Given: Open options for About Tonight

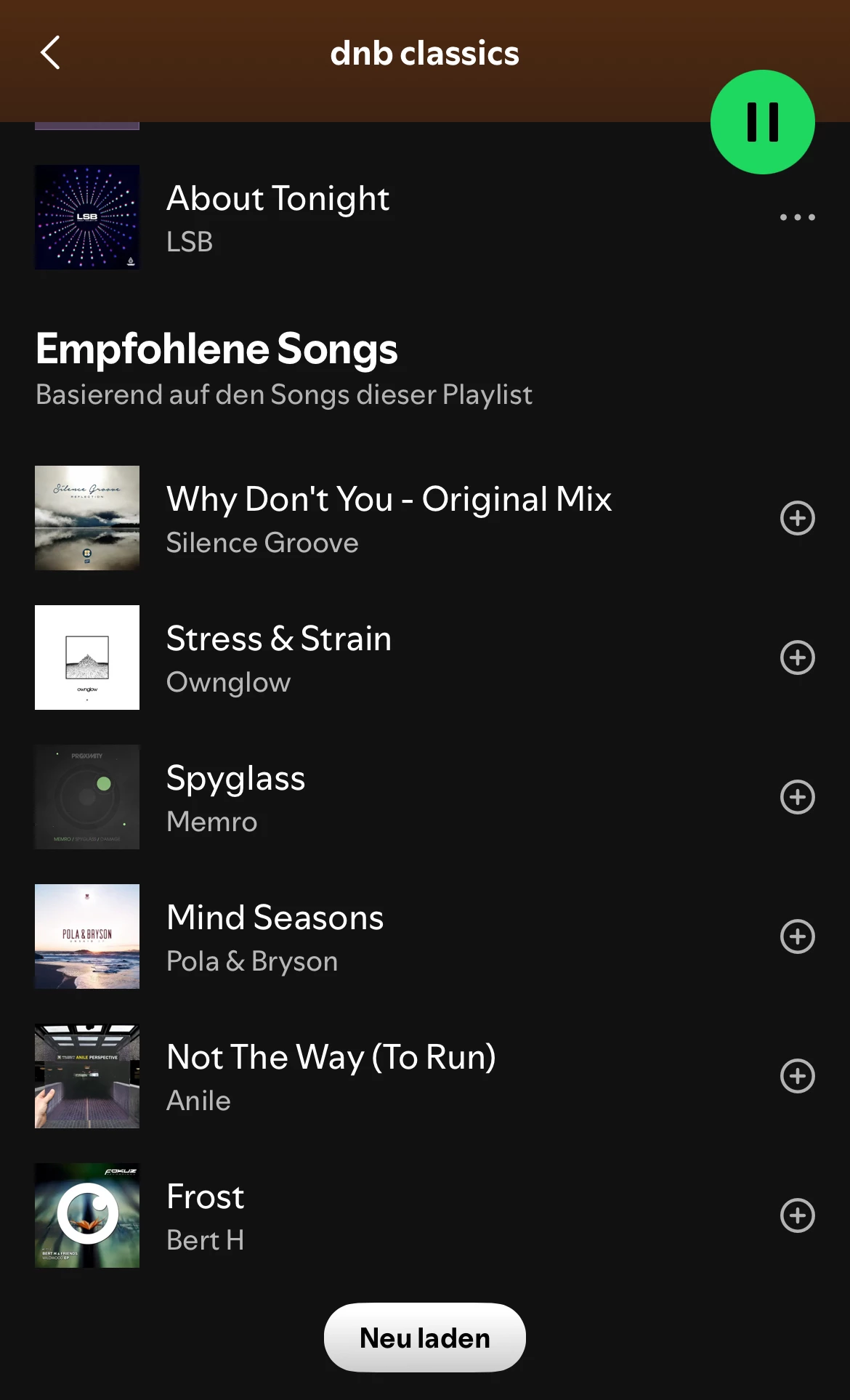Looking at the screenshot, I should (797, 217).
